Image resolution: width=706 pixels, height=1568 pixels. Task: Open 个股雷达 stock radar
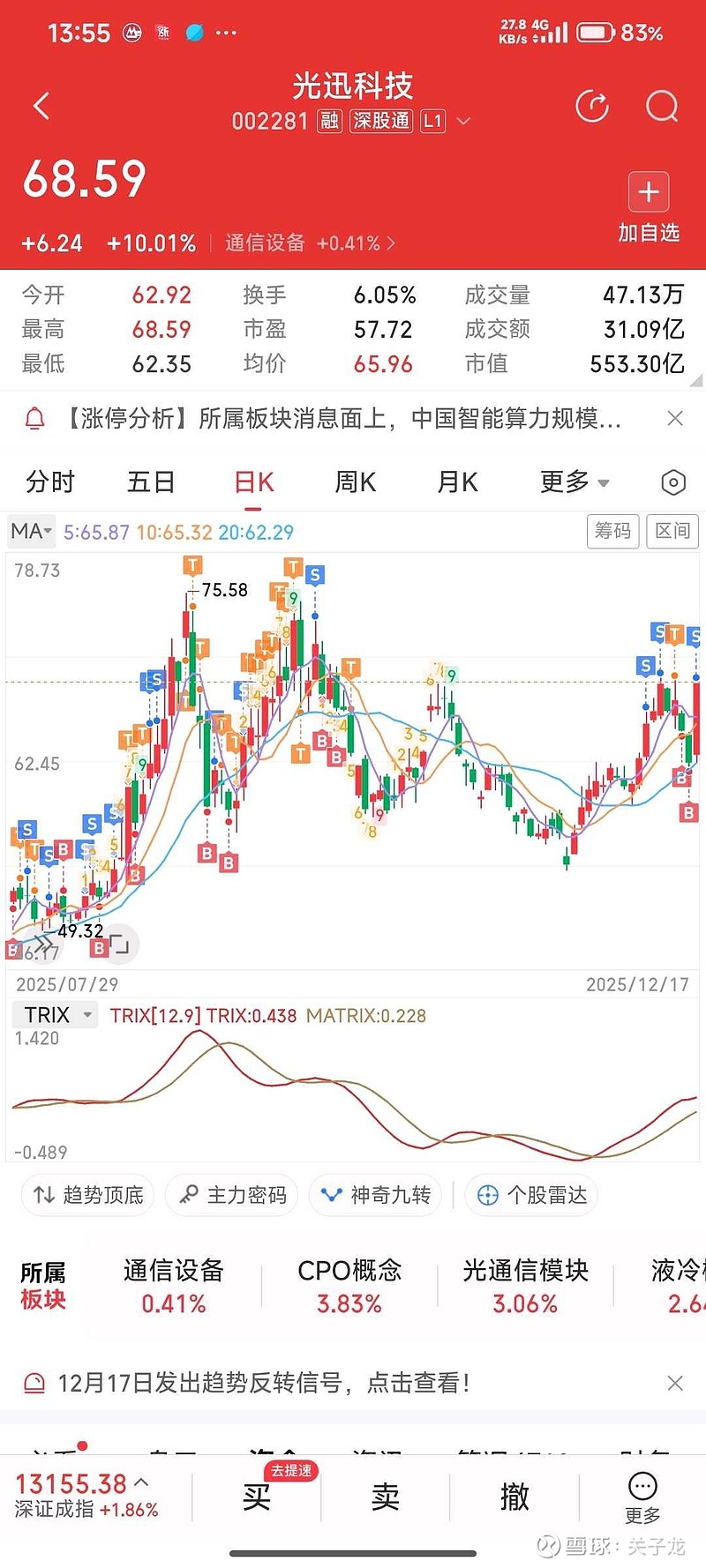pyautogui.click(x=530, y=1195)
